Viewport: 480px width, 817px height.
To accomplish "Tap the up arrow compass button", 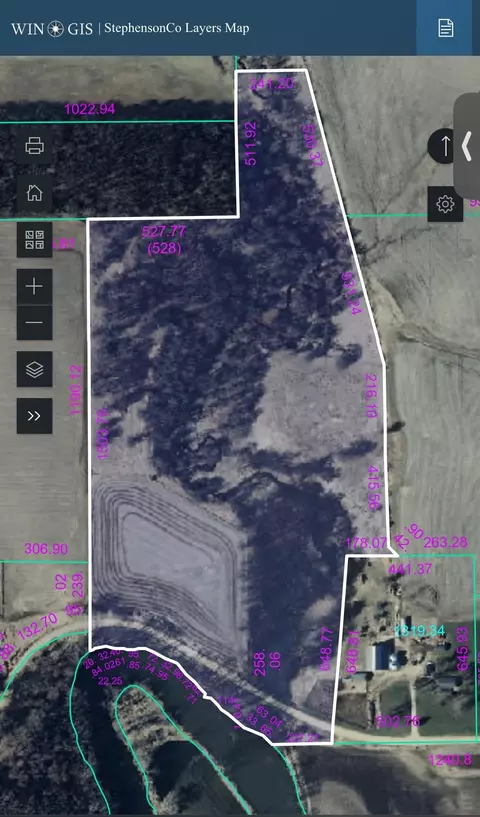I will [x=445, y=146].
